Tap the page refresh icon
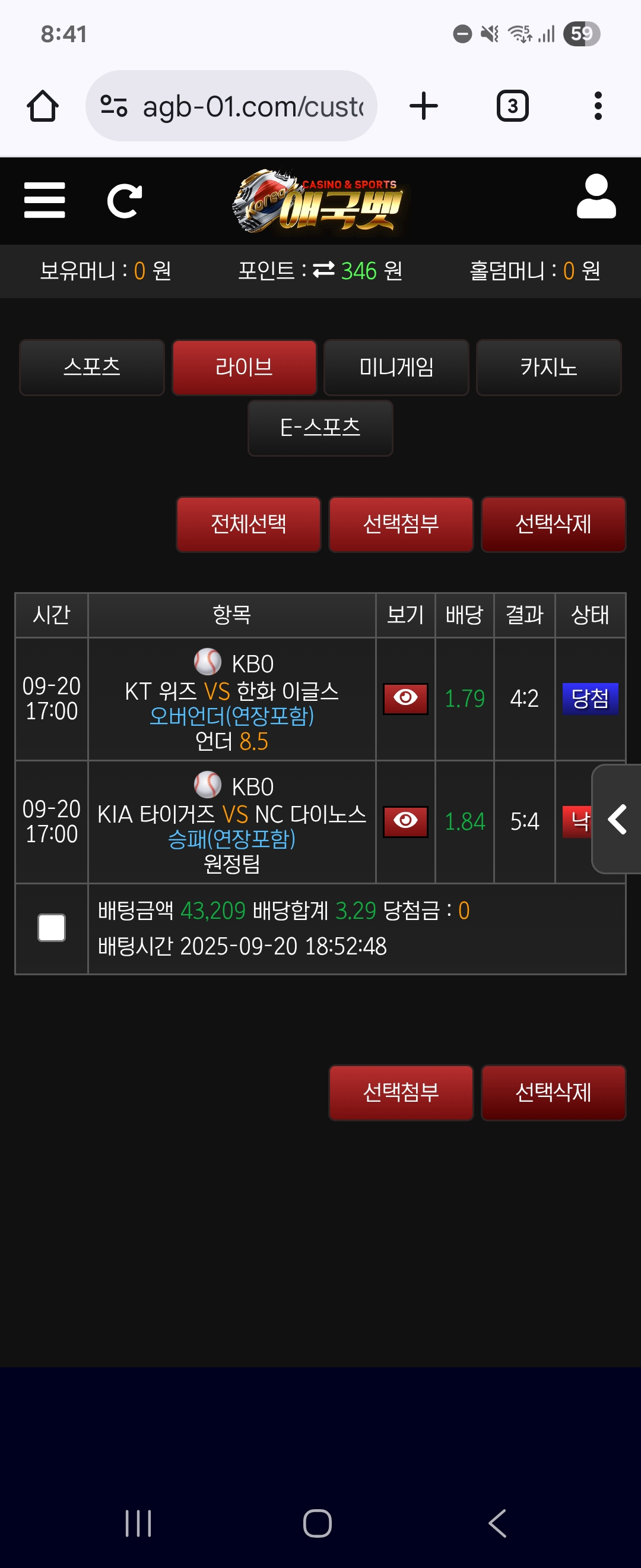Viewport: 641px width, 1568px height. (125, 201)
